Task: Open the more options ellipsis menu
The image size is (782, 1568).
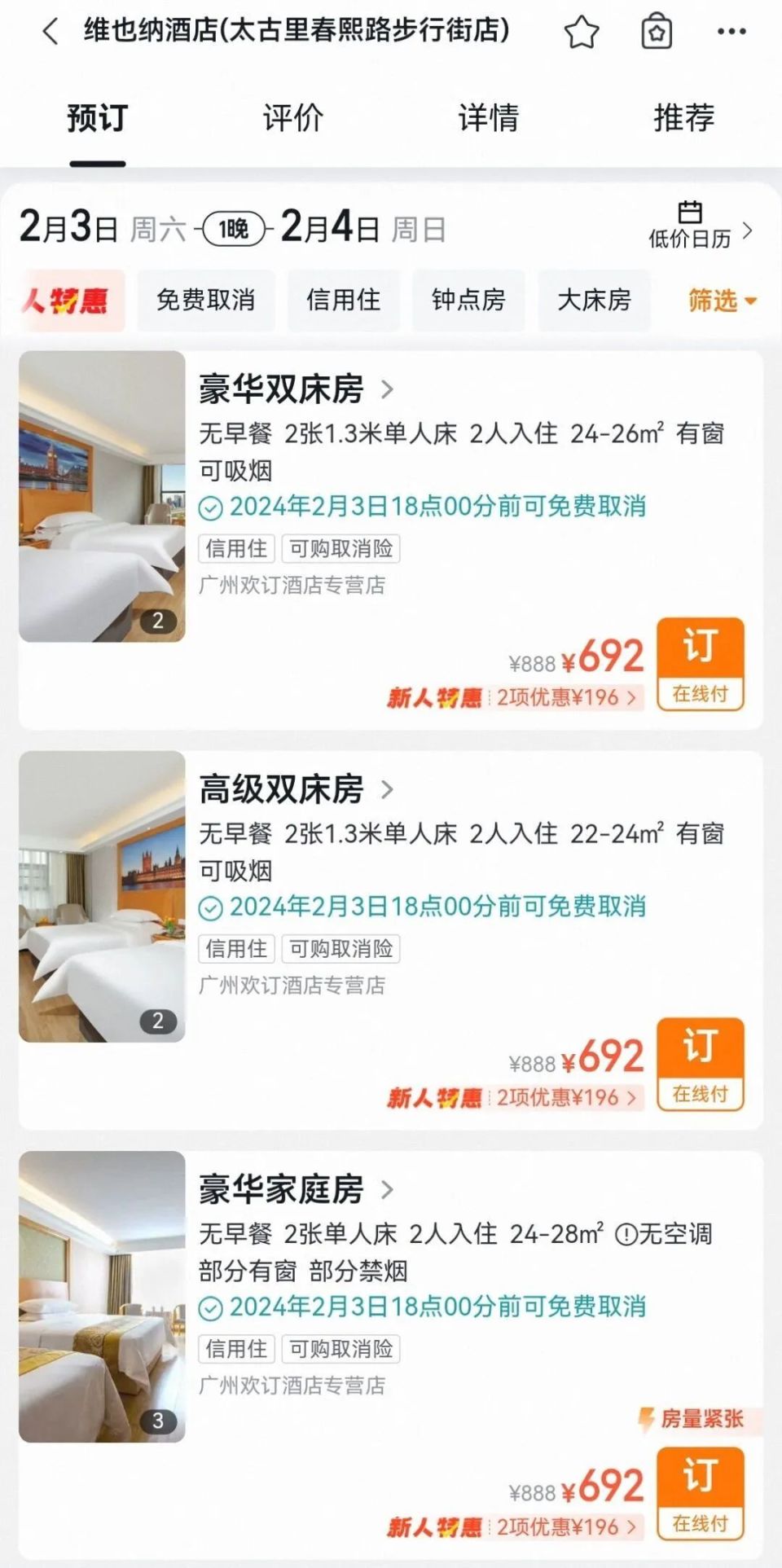Action: click(x=732, y=30)
